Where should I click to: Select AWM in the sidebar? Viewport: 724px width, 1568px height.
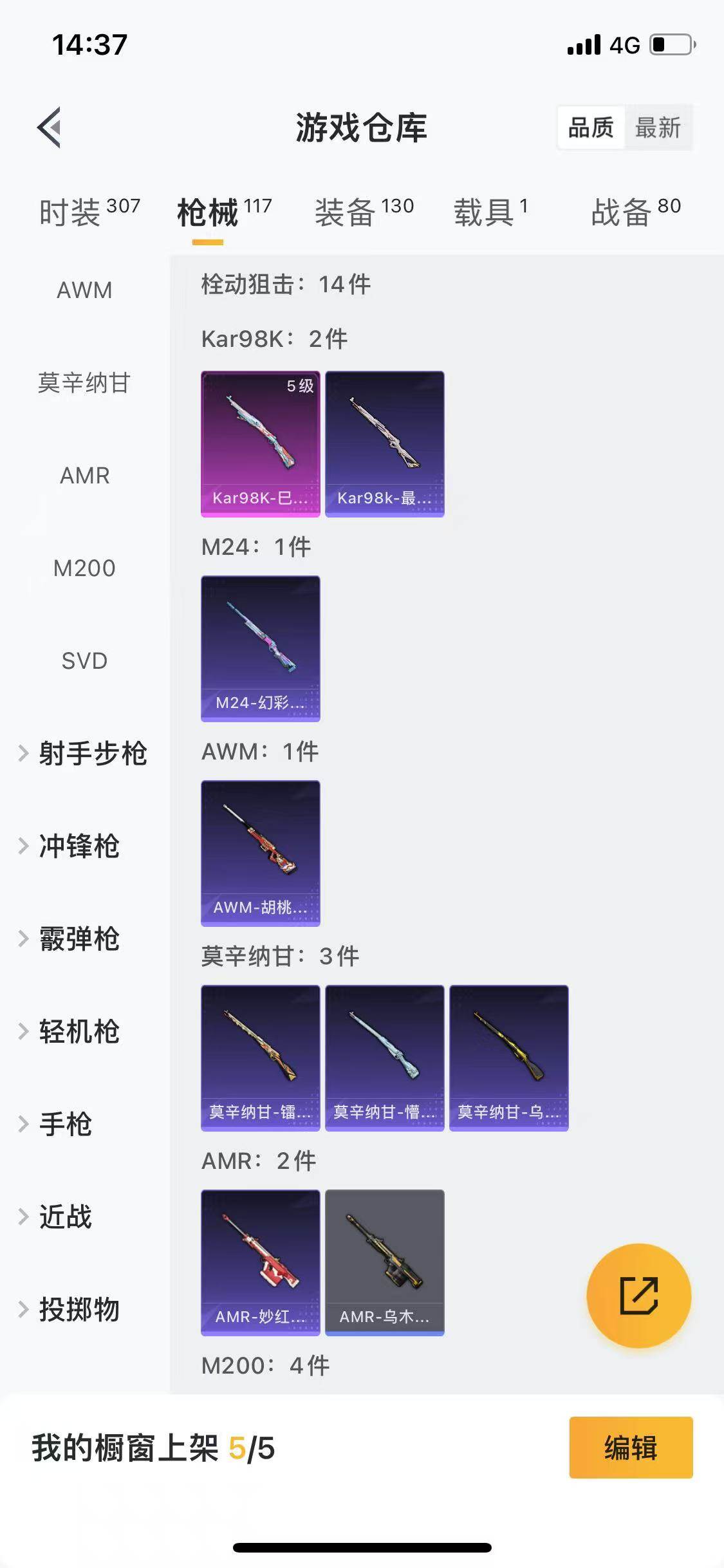[84, 290]
